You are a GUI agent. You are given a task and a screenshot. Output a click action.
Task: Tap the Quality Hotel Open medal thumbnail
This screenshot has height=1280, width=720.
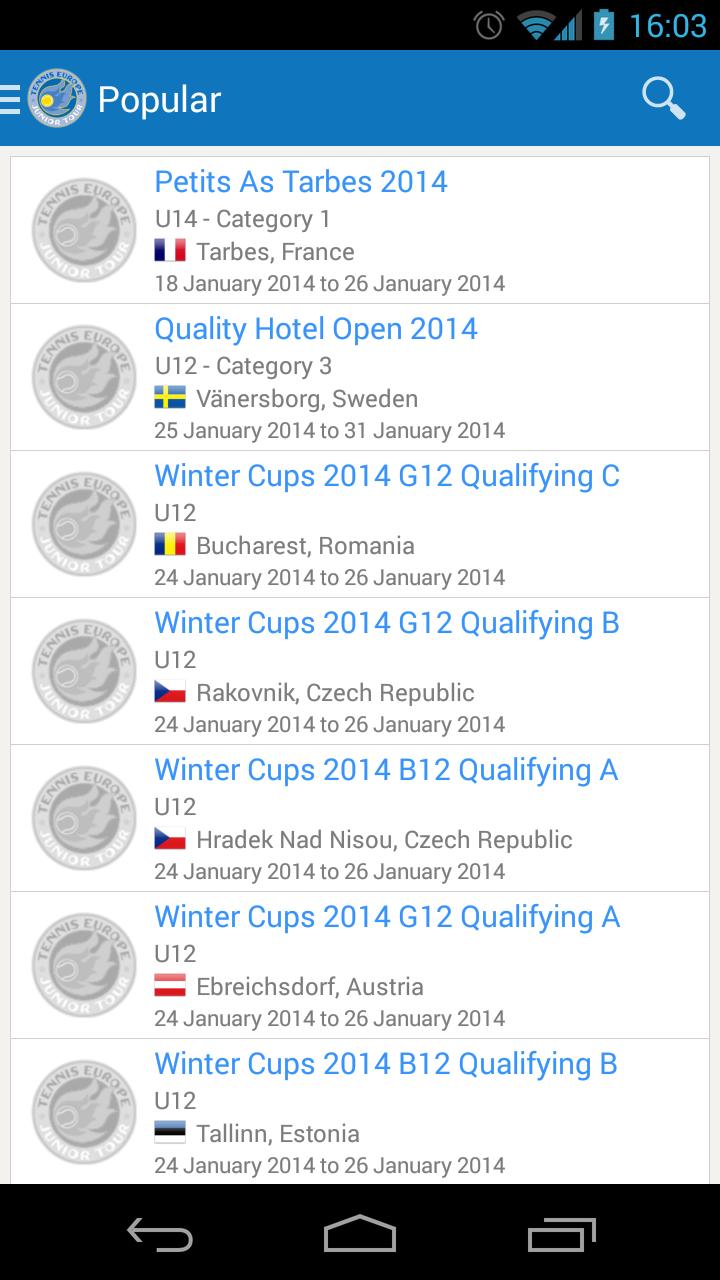(83, 376)
